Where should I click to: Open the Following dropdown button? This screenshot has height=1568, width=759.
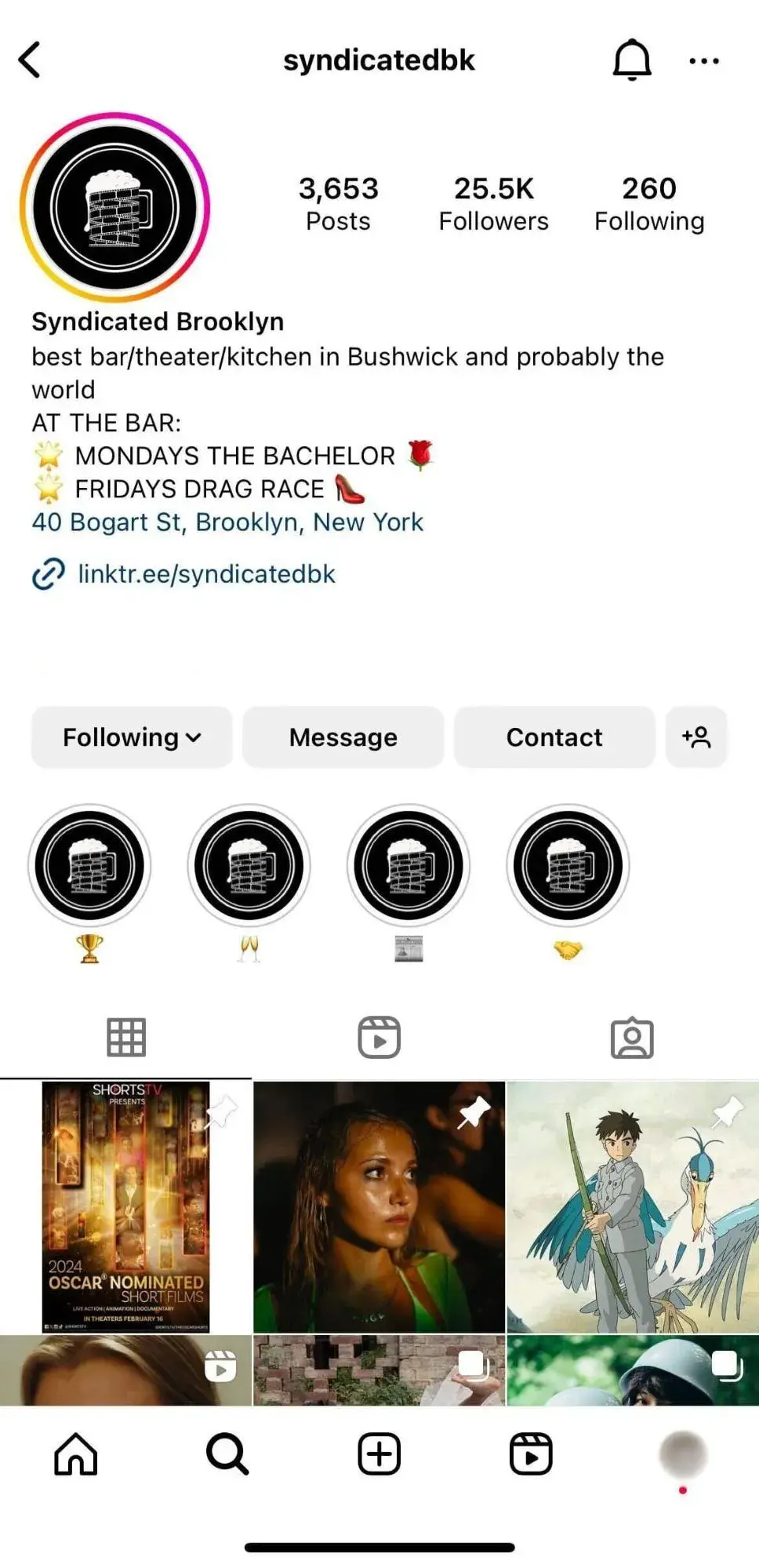pyautogui.click(x=132, y=737)
